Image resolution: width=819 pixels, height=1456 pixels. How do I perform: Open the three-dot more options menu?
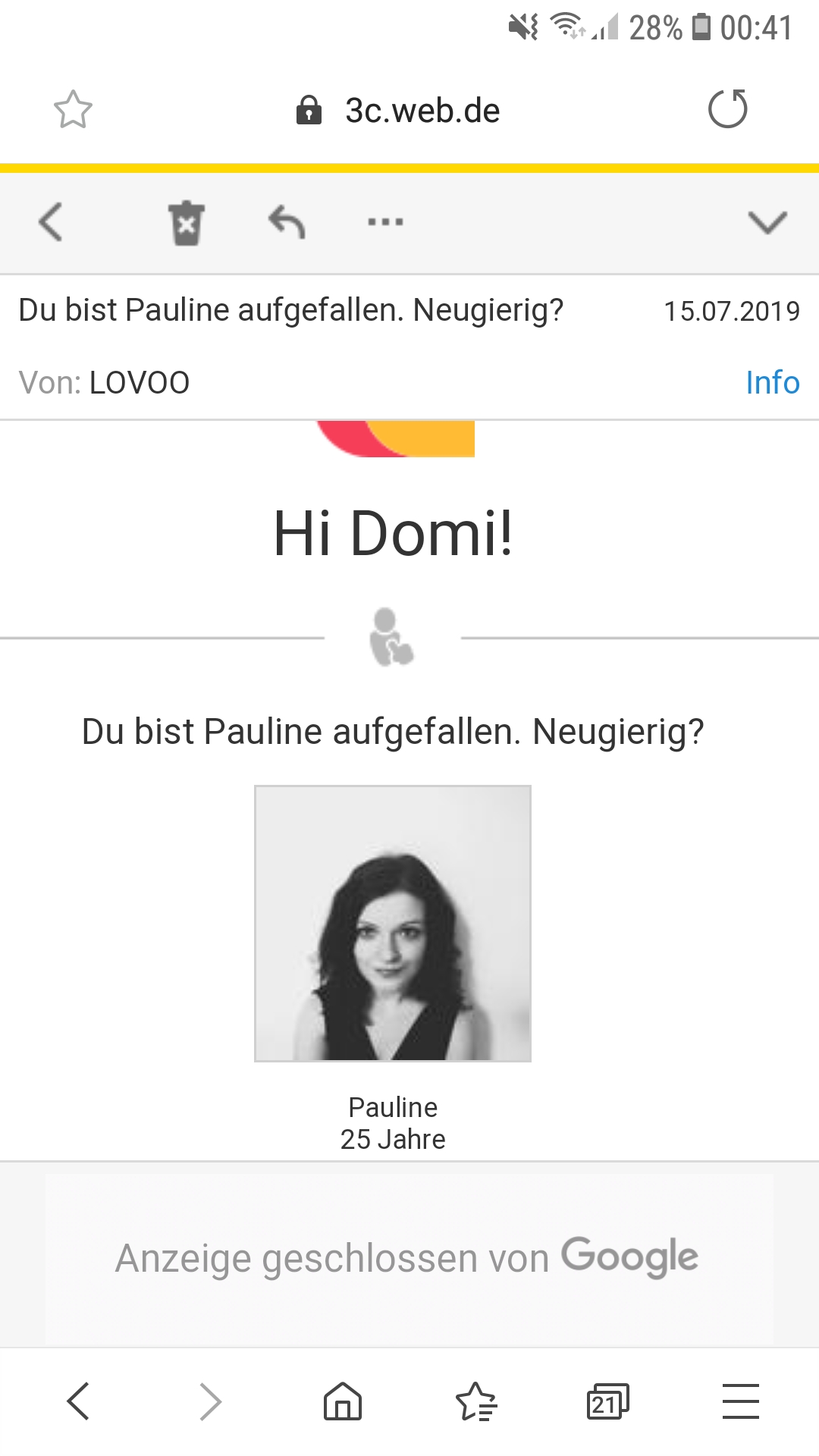[385, 223]
